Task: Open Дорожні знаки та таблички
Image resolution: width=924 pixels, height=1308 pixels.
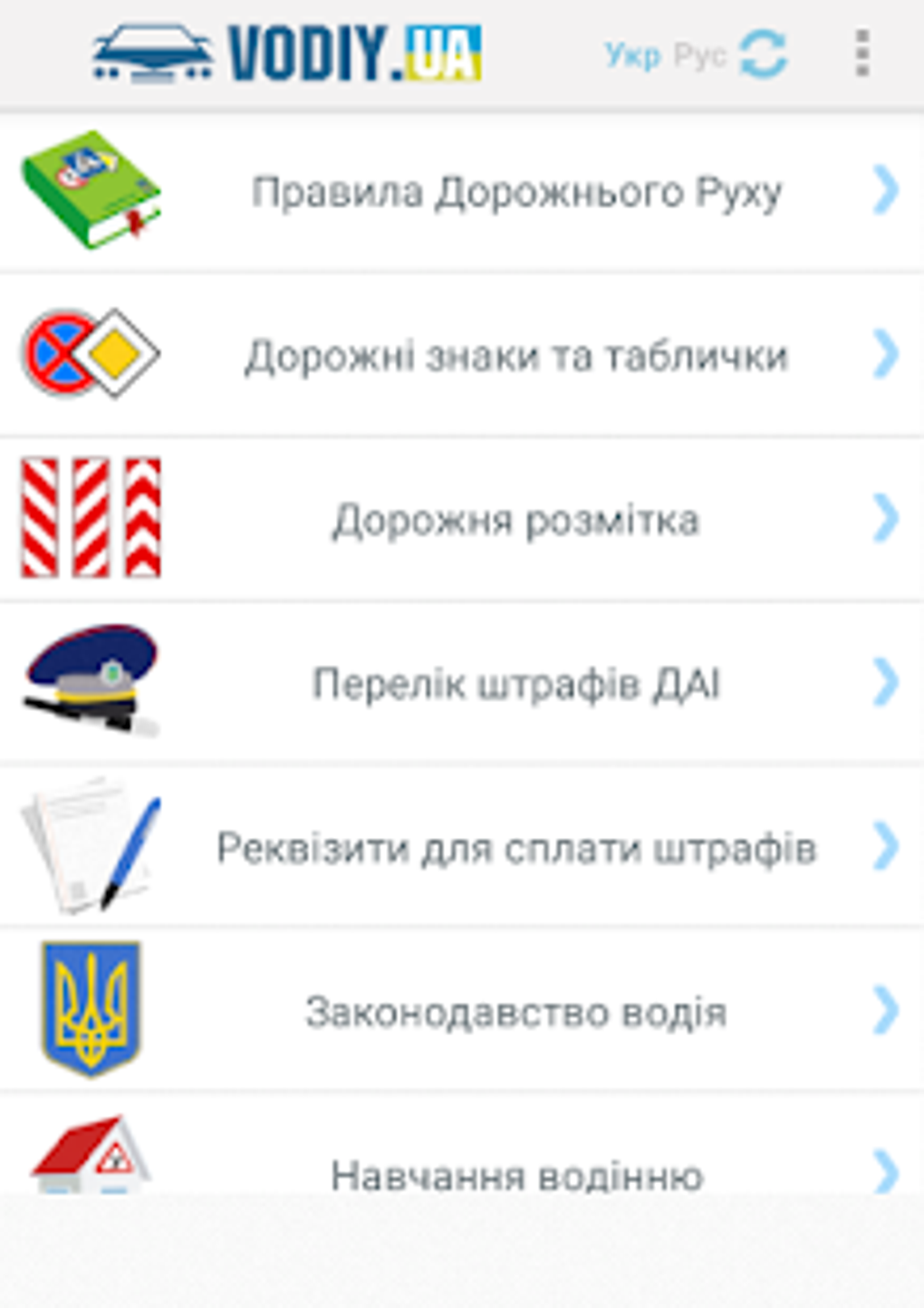Action: pos(516,355)
